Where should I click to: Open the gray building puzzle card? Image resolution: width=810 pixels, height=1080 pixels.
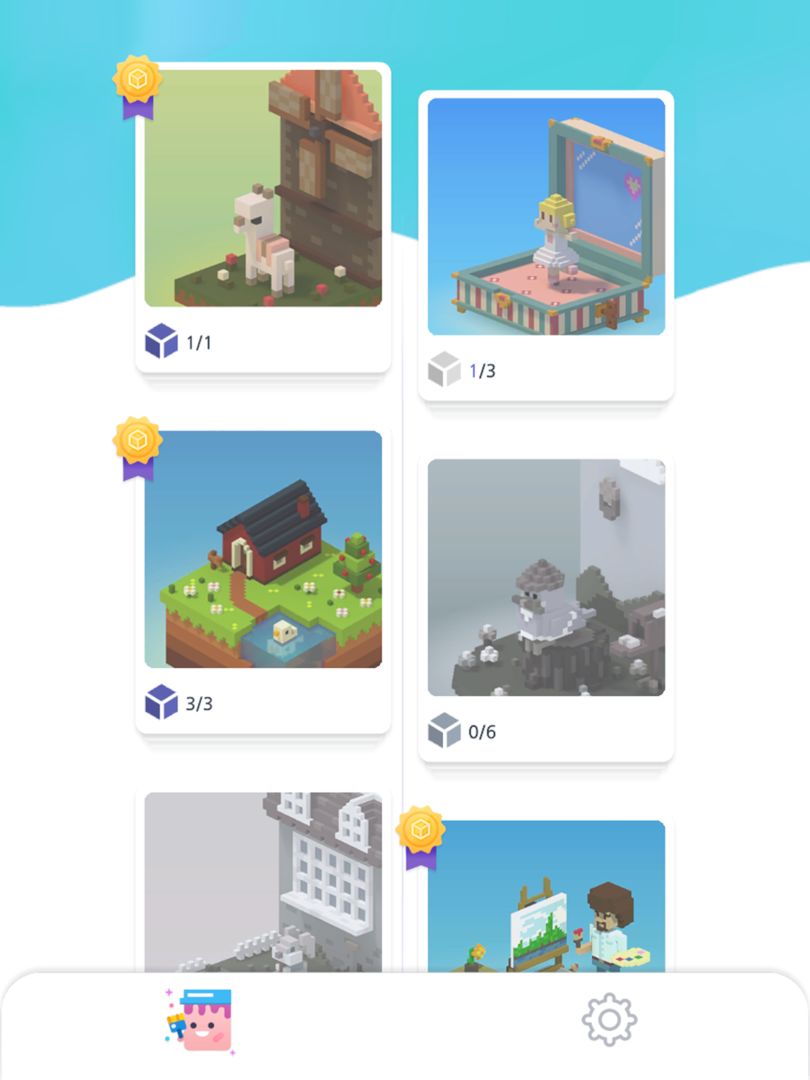click(263, 880)
